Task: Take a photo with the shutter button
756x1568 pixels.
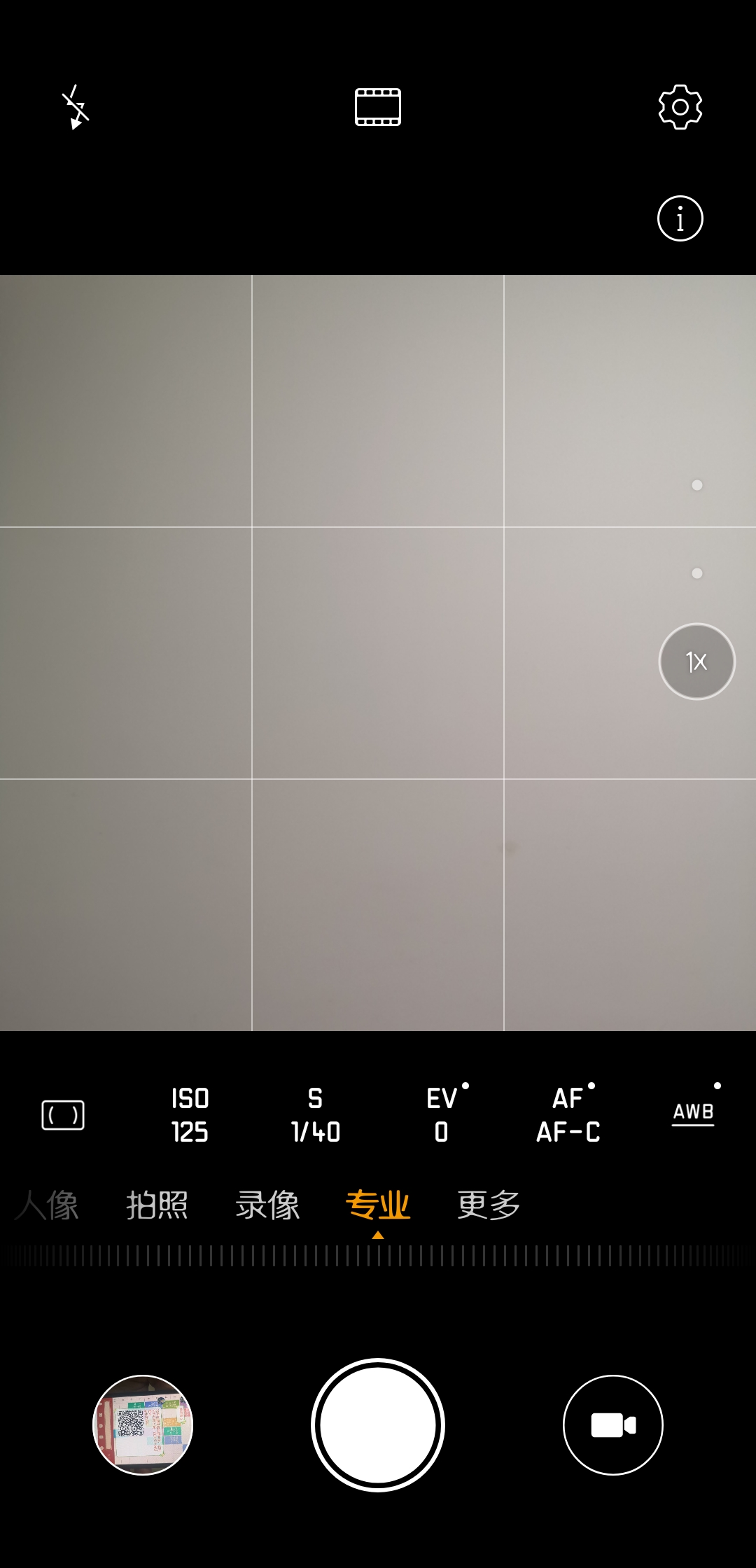Action: pos(378,1425)
